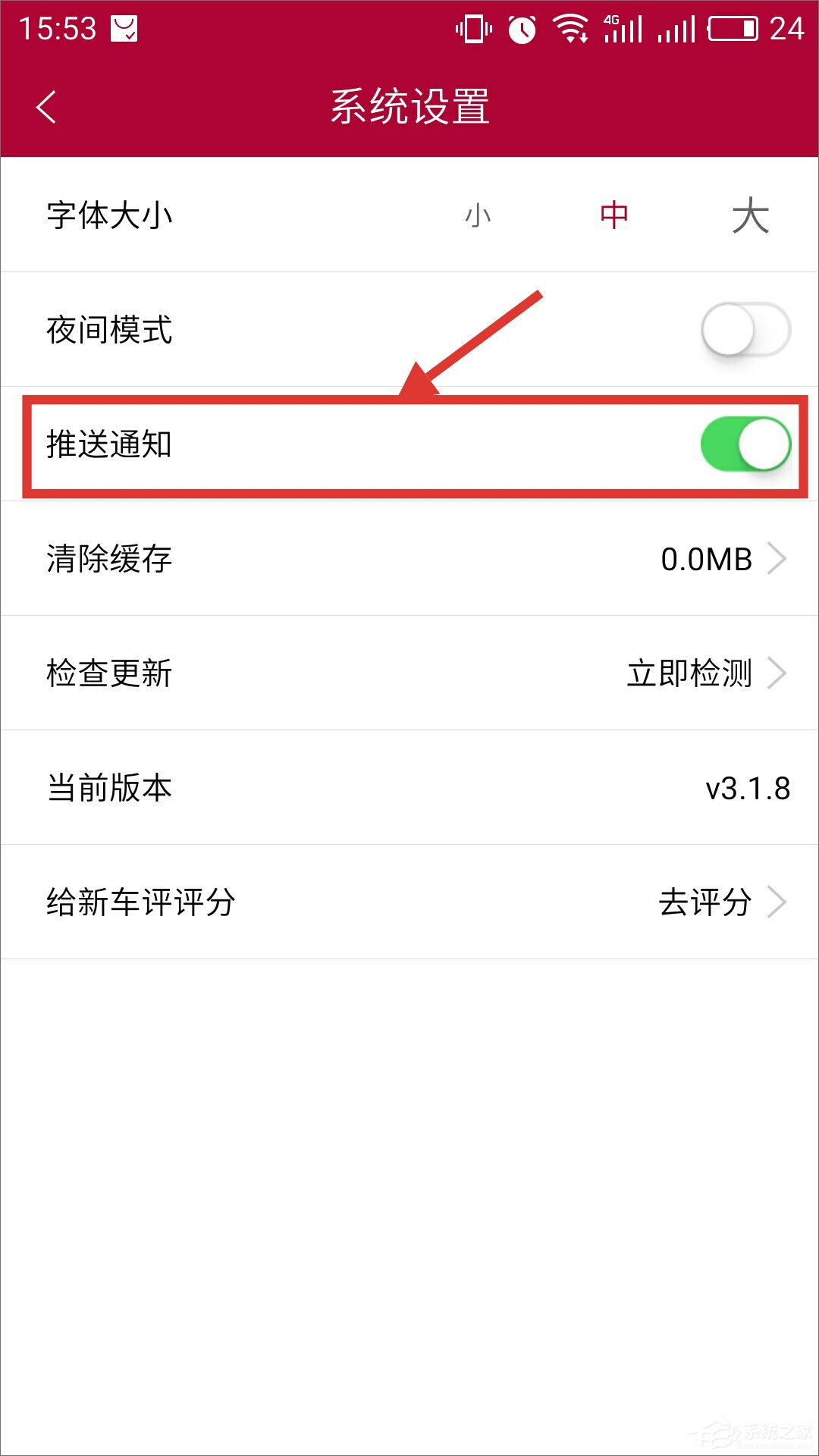
Task: Open 给新车评评分 to rate the app
Action: coord(409,902)
